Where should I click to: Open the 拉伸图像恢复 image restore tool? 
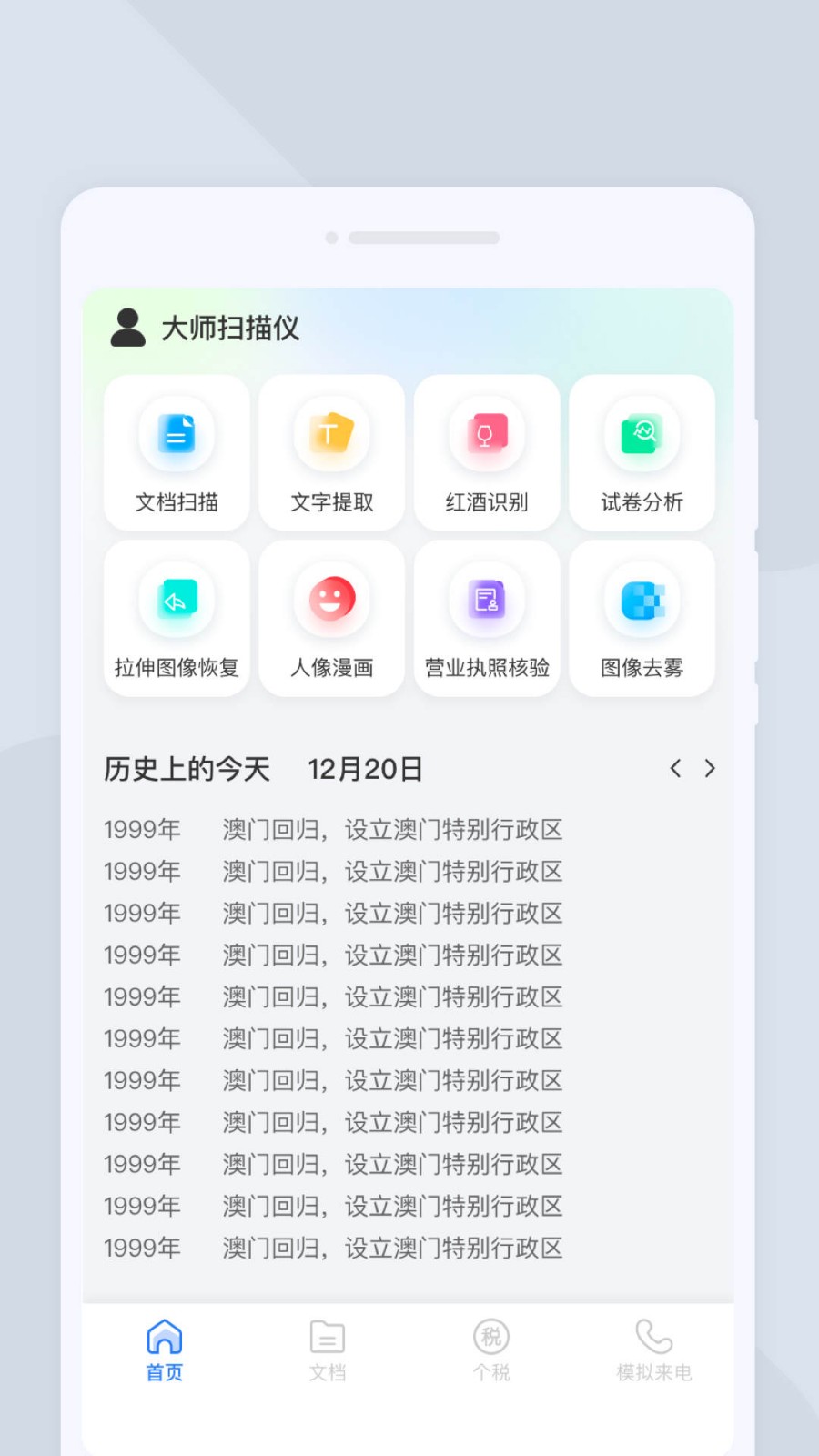pos(176,618)
